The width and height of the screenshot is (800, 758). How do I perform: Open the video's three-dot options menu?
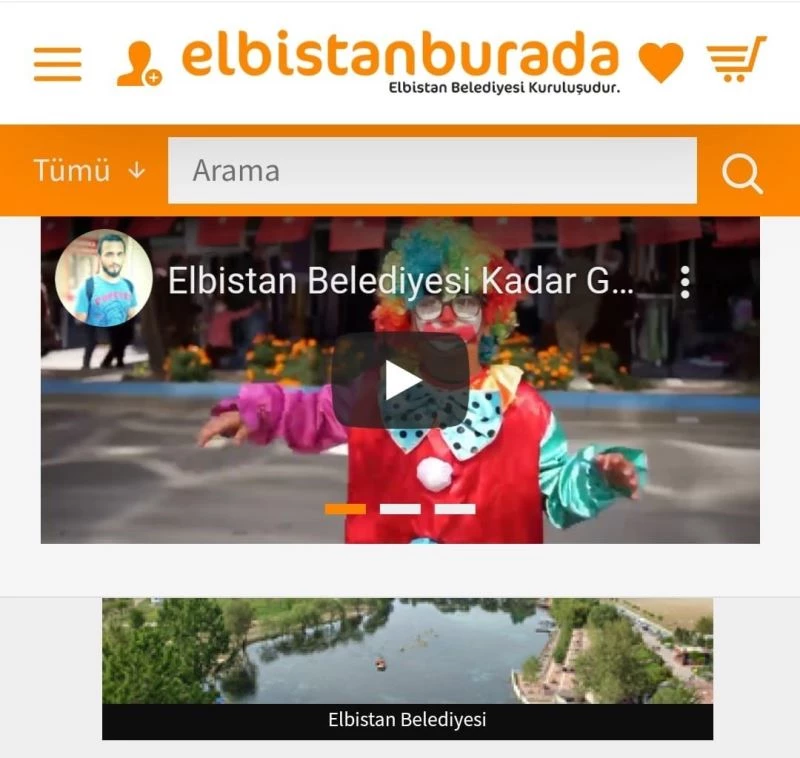(x=685, y=282)
